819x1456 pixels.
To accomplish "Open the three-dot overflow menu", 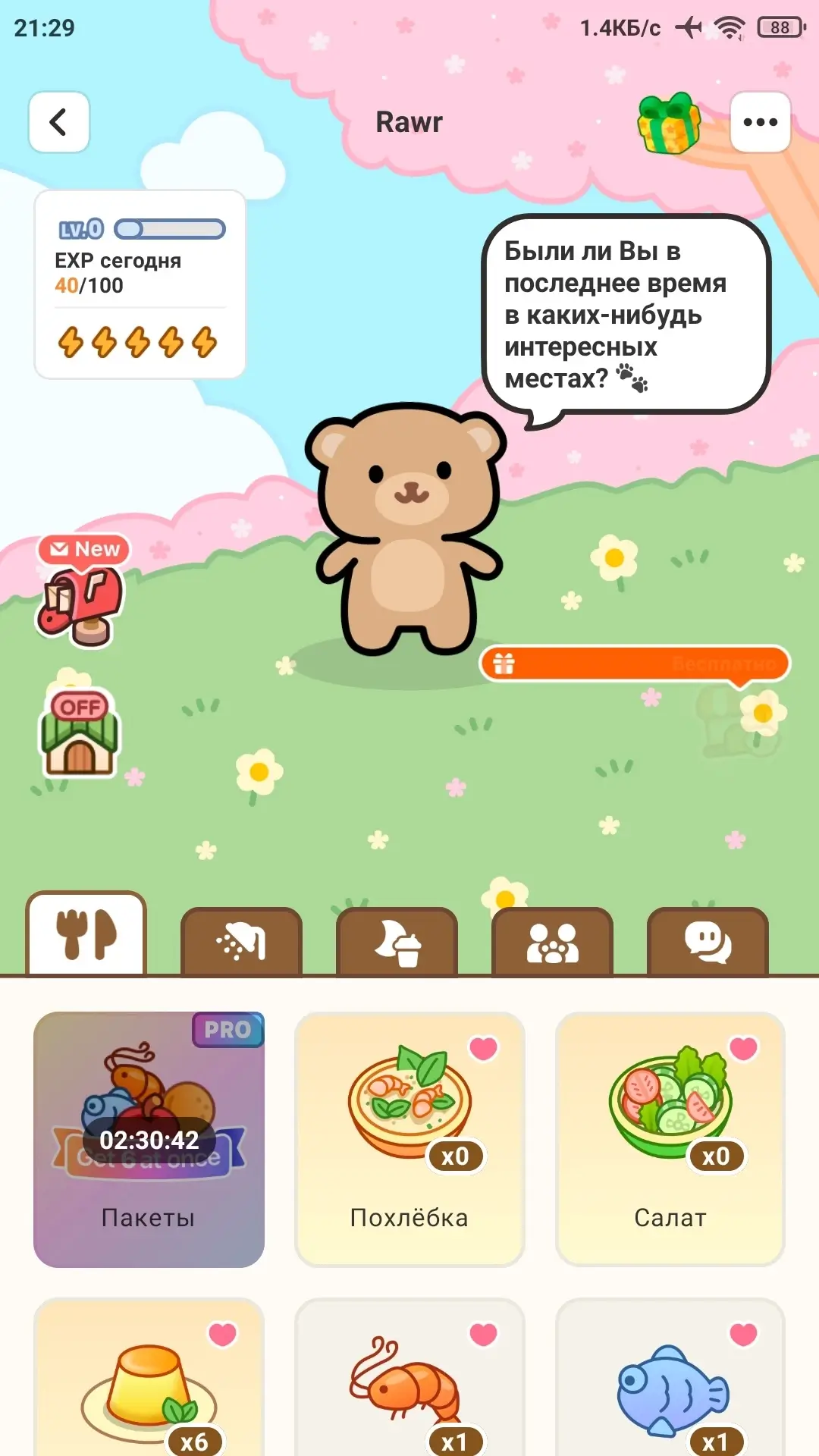I will (760, 122).
